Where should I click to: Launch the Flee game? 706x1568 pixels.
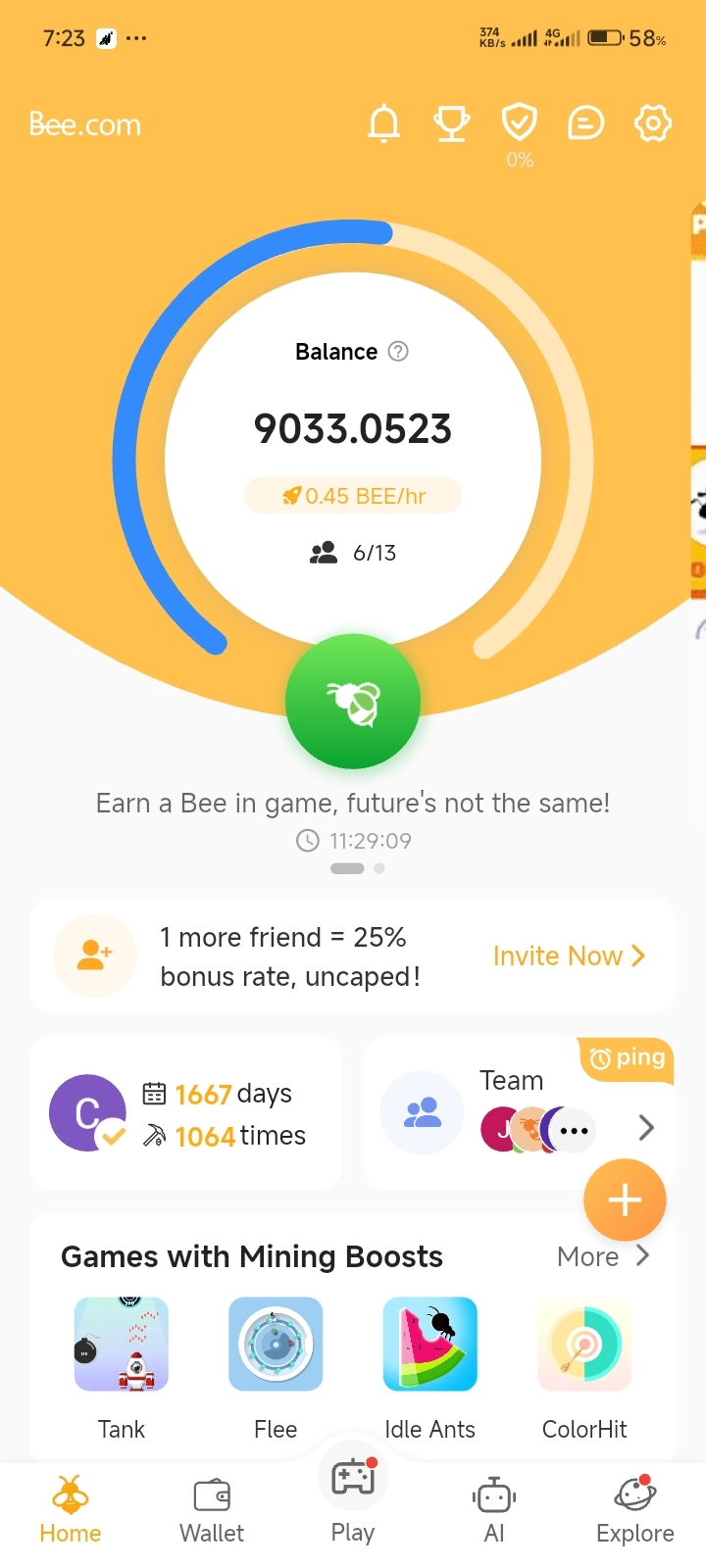(276, 1345)
